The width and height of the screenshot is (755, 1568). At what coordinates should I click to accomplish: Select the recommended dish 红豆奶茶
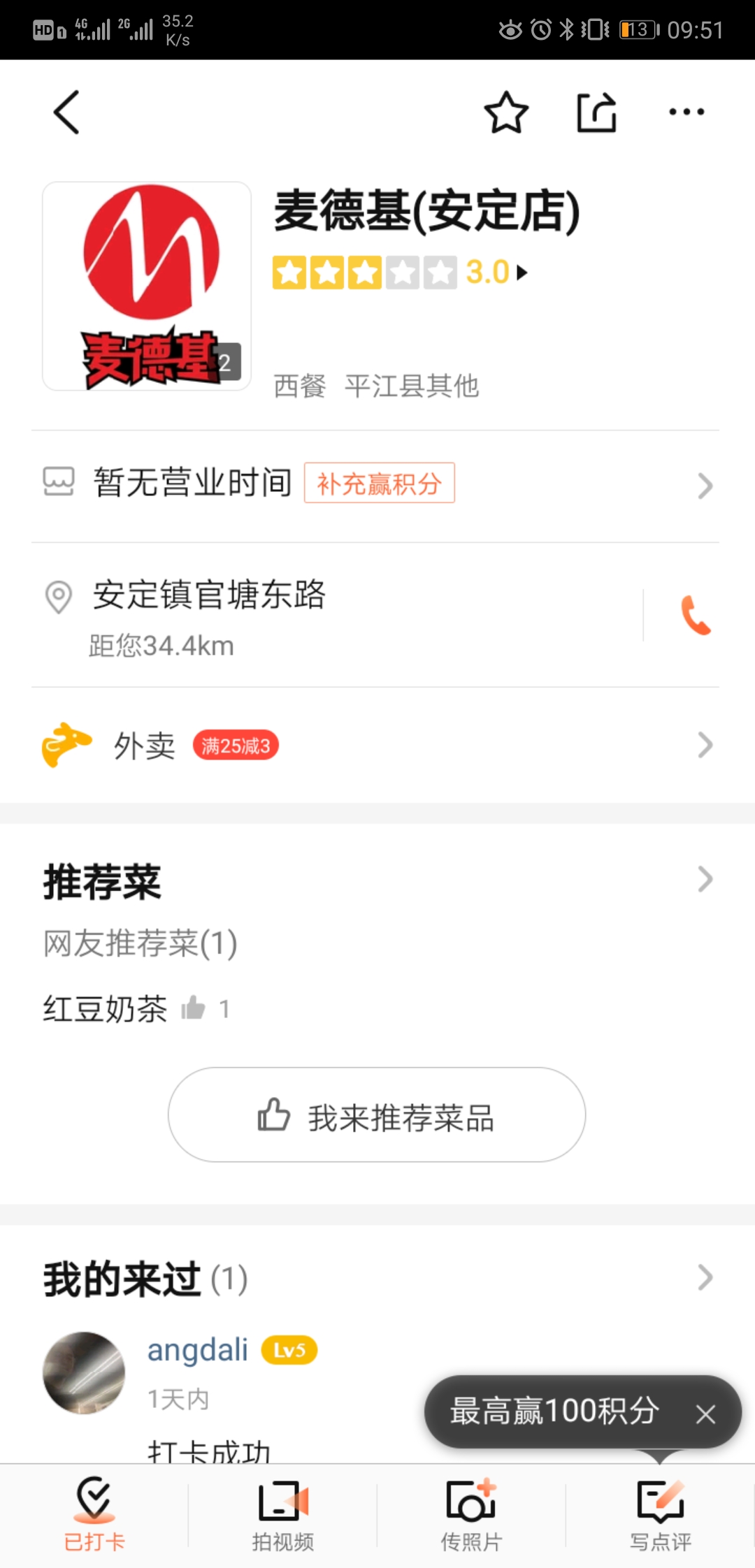pos(105,1009)
